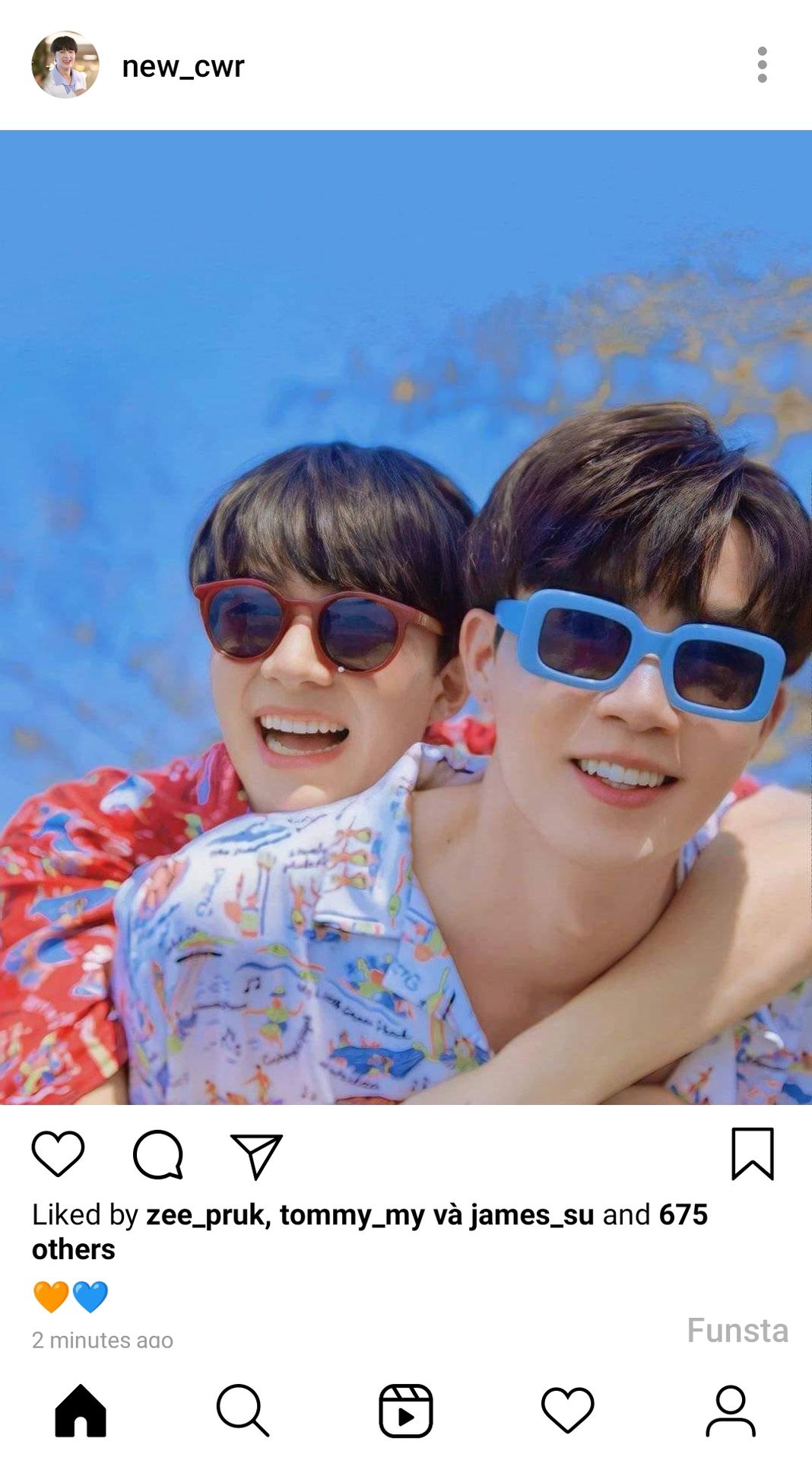
Task: Open the new_cwr username link
Action: [182, 67]
